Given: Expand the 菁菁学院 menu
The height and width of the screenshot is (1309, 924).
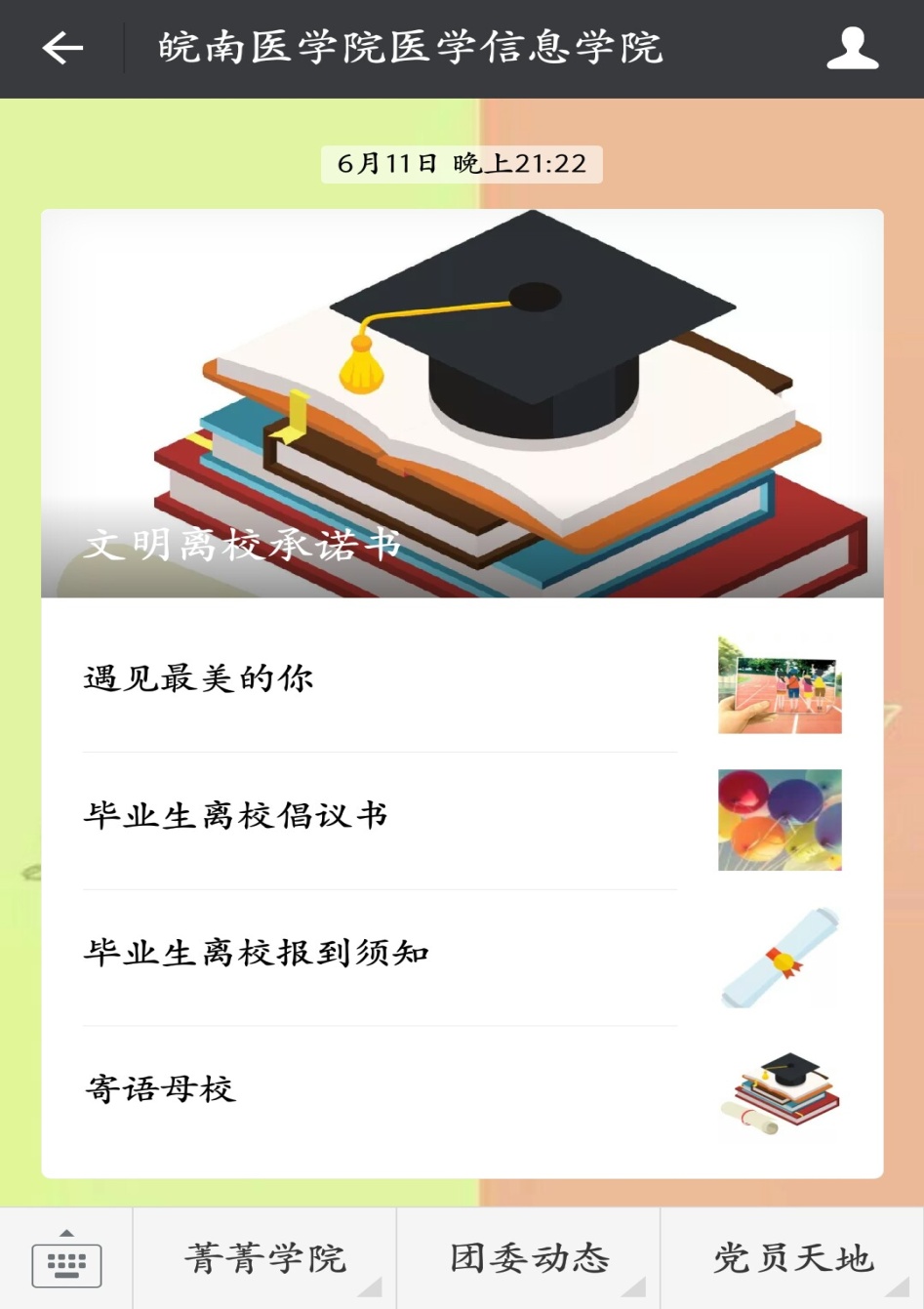Looking at the screenshot, I should 265,1259.
